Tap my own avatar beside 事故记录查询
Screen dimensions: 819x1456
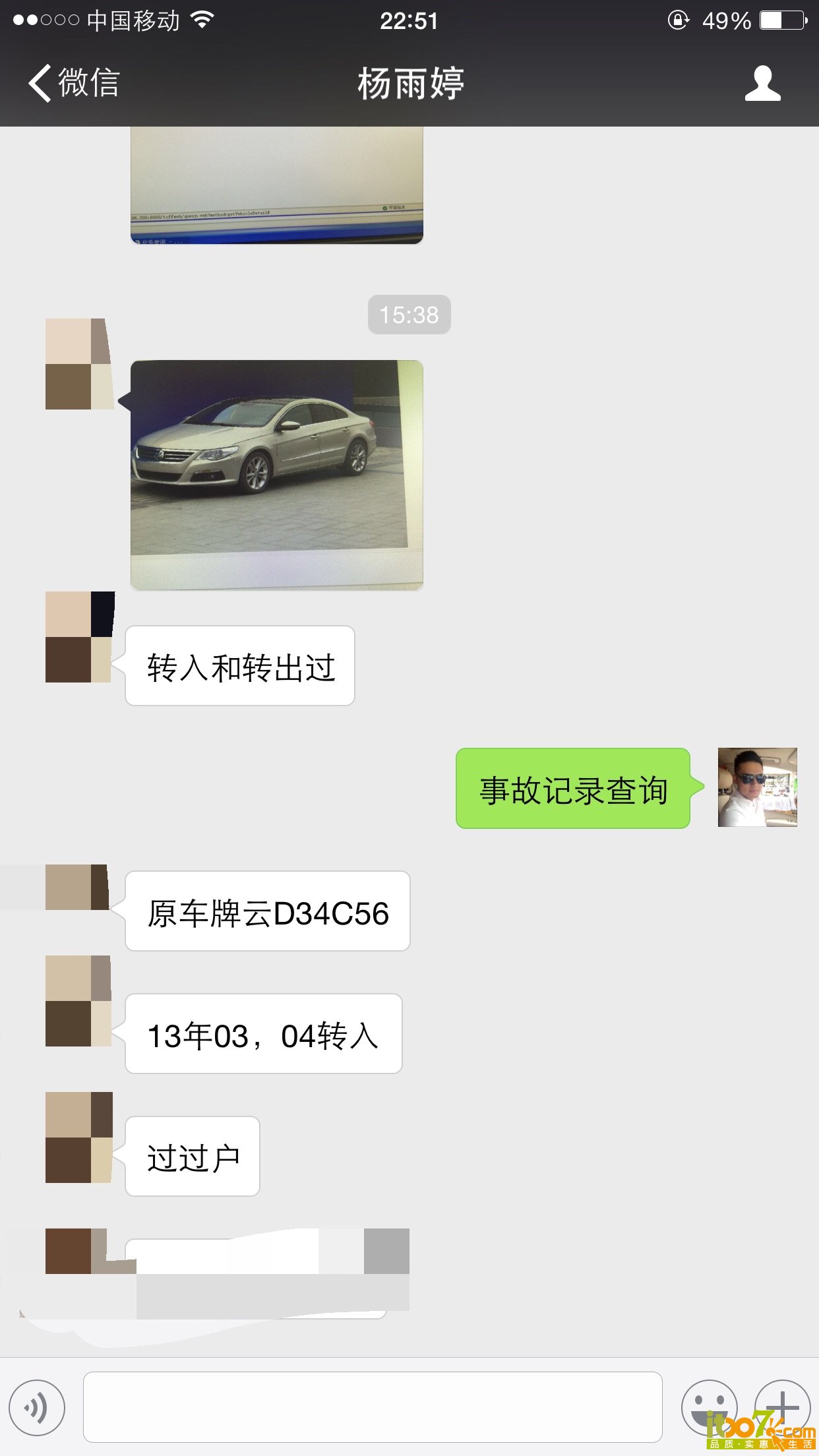tap(757, 787)
